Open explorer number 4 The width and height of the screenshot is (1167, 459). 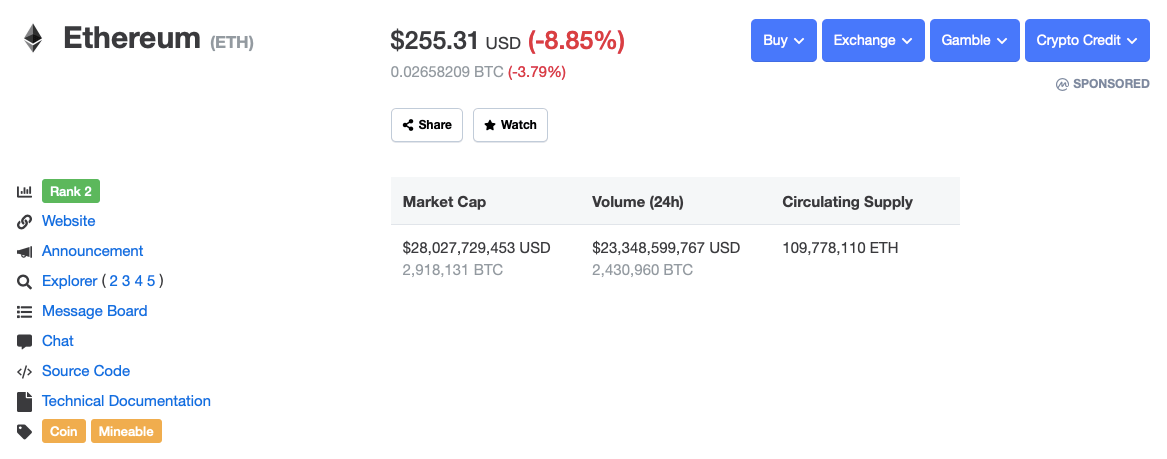click(x=139, y=281)
